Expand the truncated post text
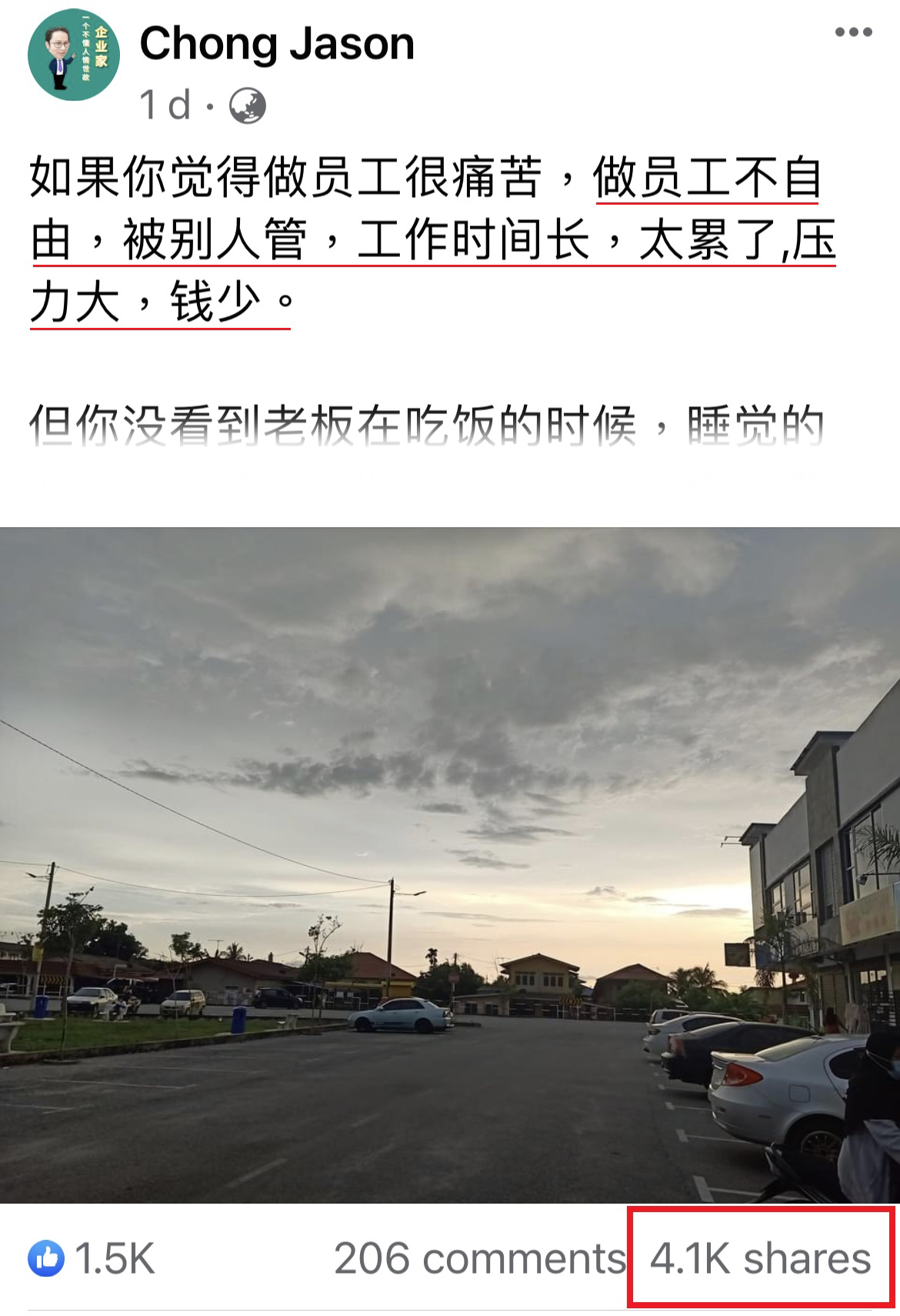This screenshot has width=900, height=1316. click(x=425, y=424)
